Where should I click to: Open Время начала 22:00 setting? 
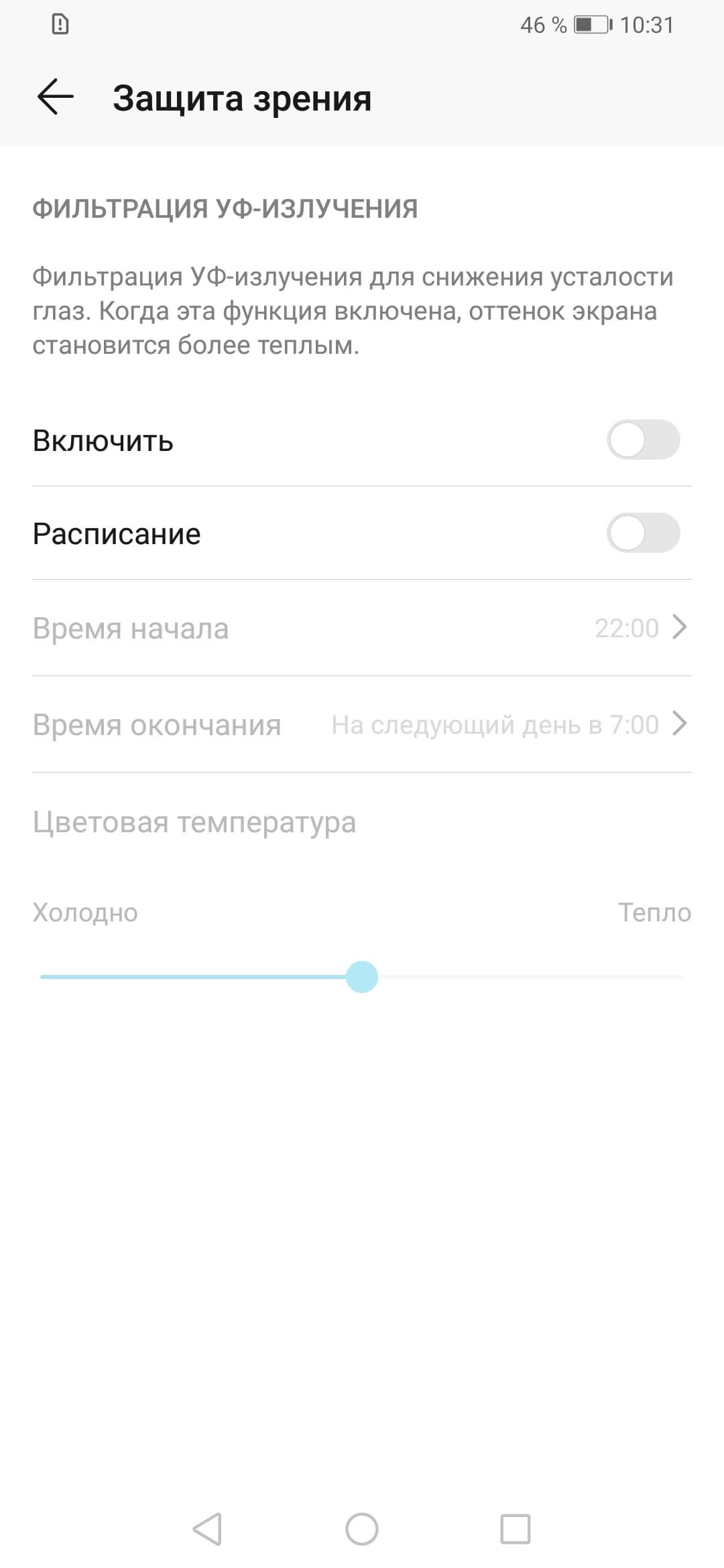tap(362, 628)
